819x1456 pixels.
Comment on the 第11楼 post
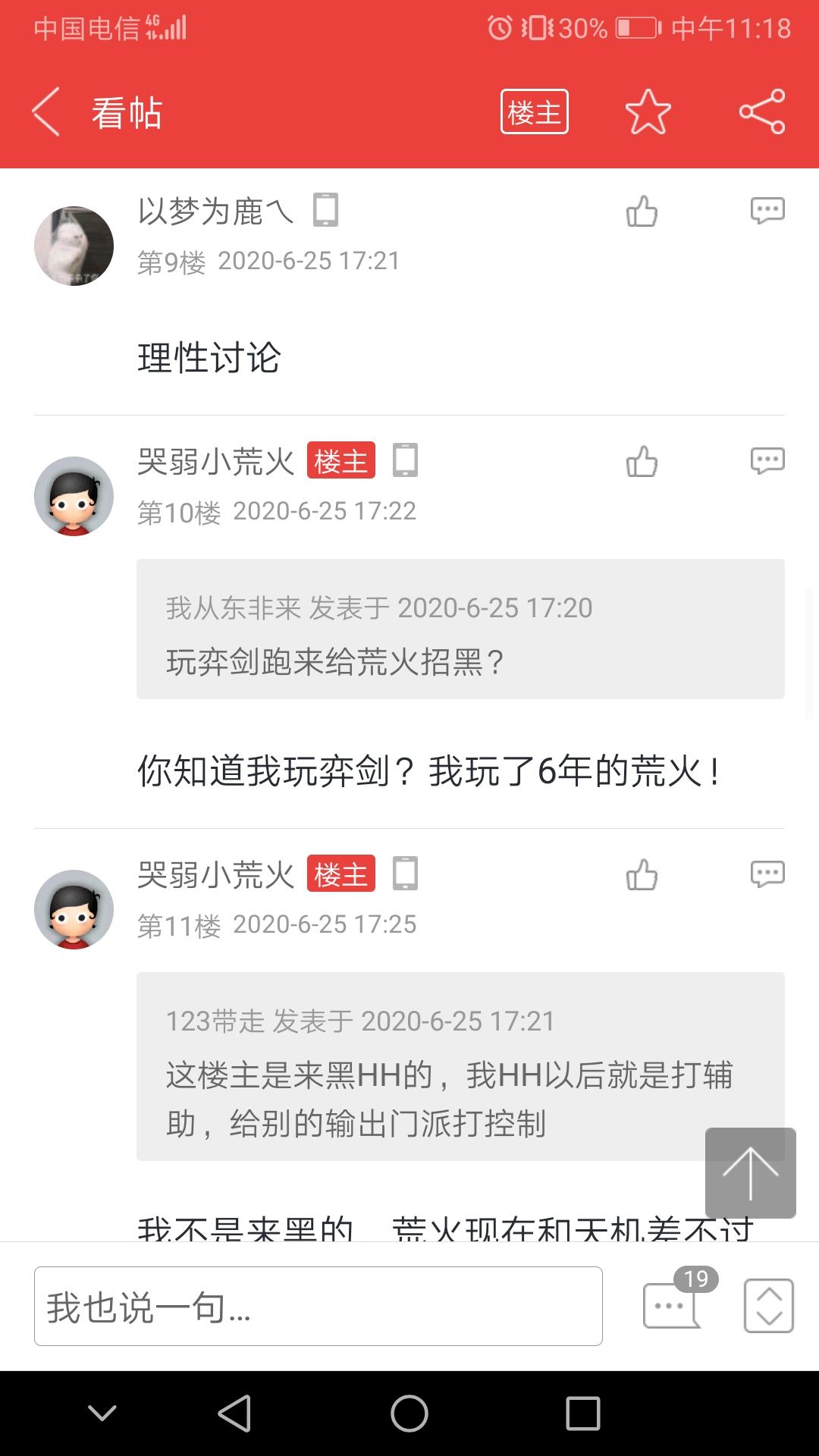click(767, 874)
